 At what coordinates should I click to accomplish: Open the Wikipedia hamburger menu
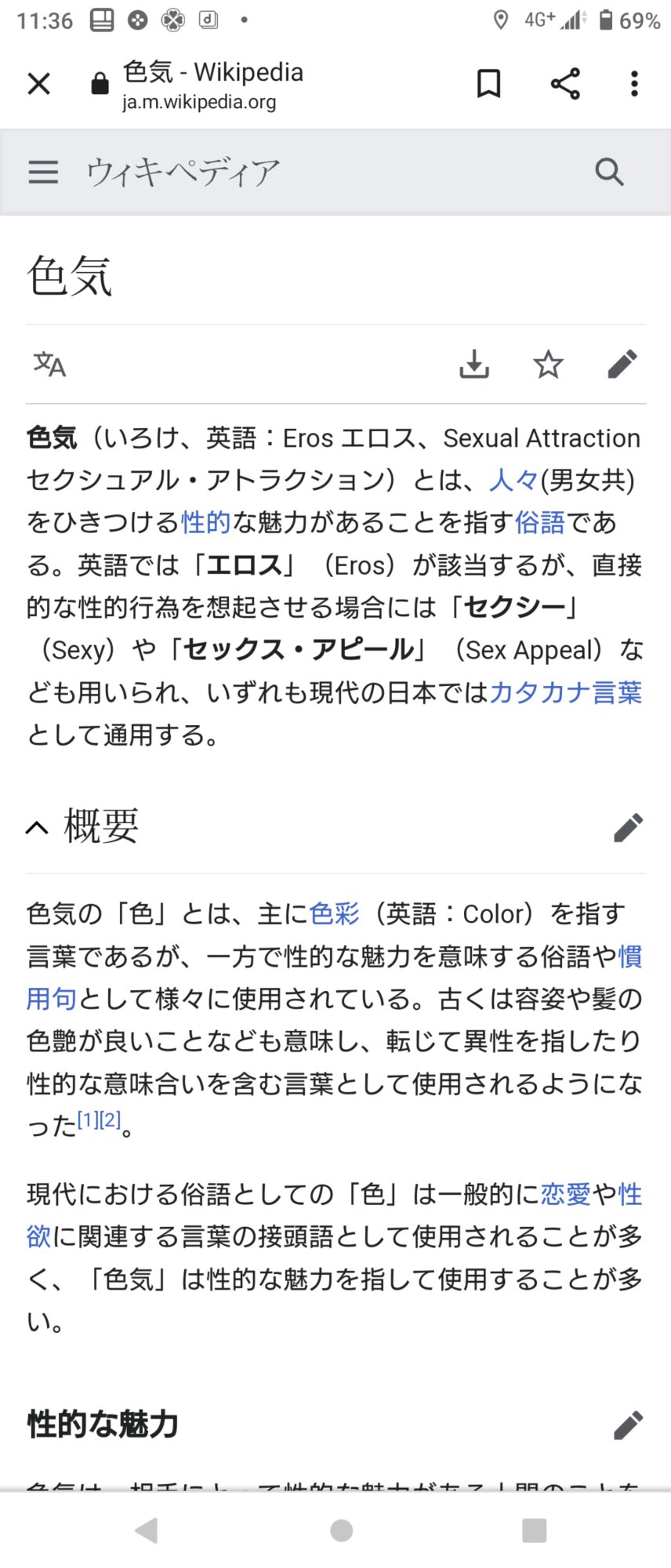point(43,172)
